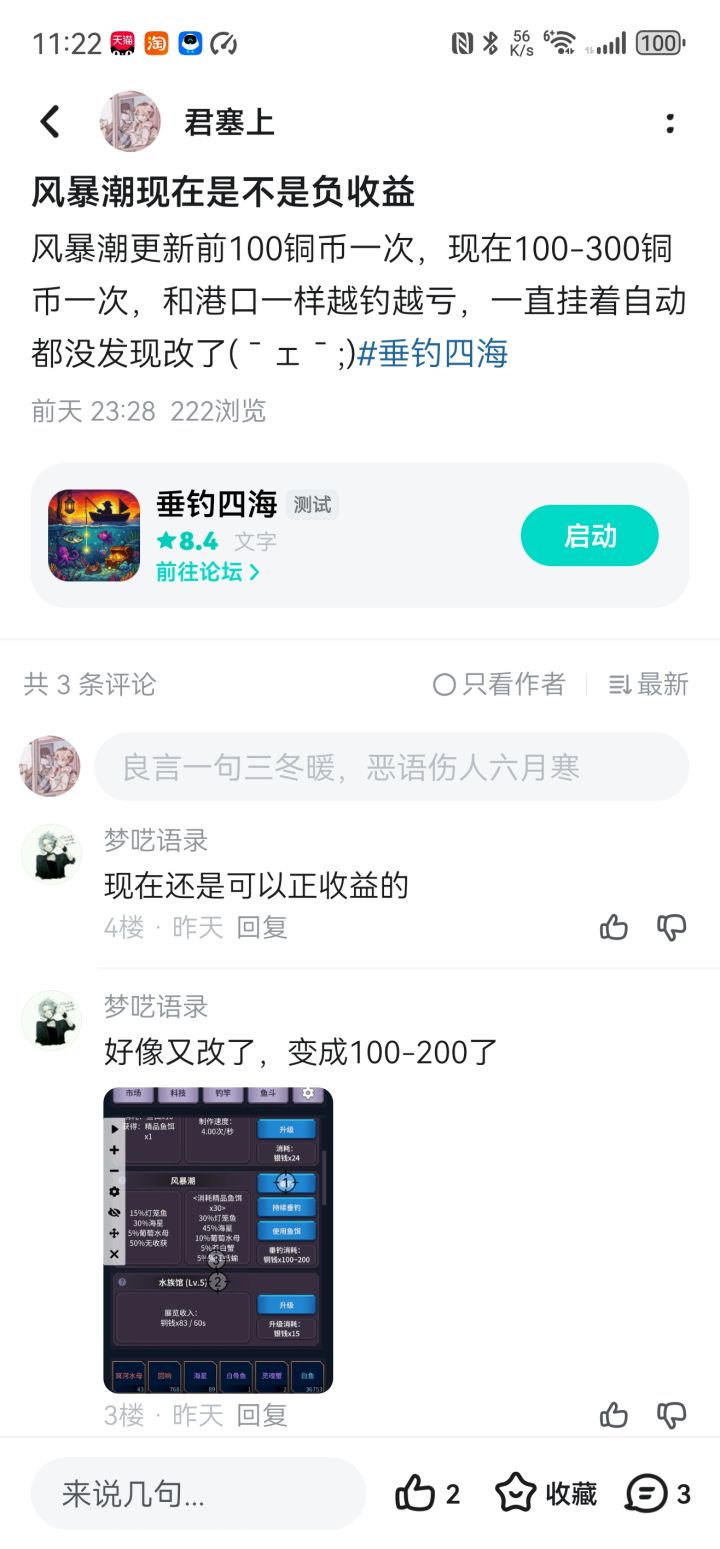Viewport: 720px width, 1549px height.
Task: Tap 启动 to launch 垂钓四海
Action: tap(589, 535)
